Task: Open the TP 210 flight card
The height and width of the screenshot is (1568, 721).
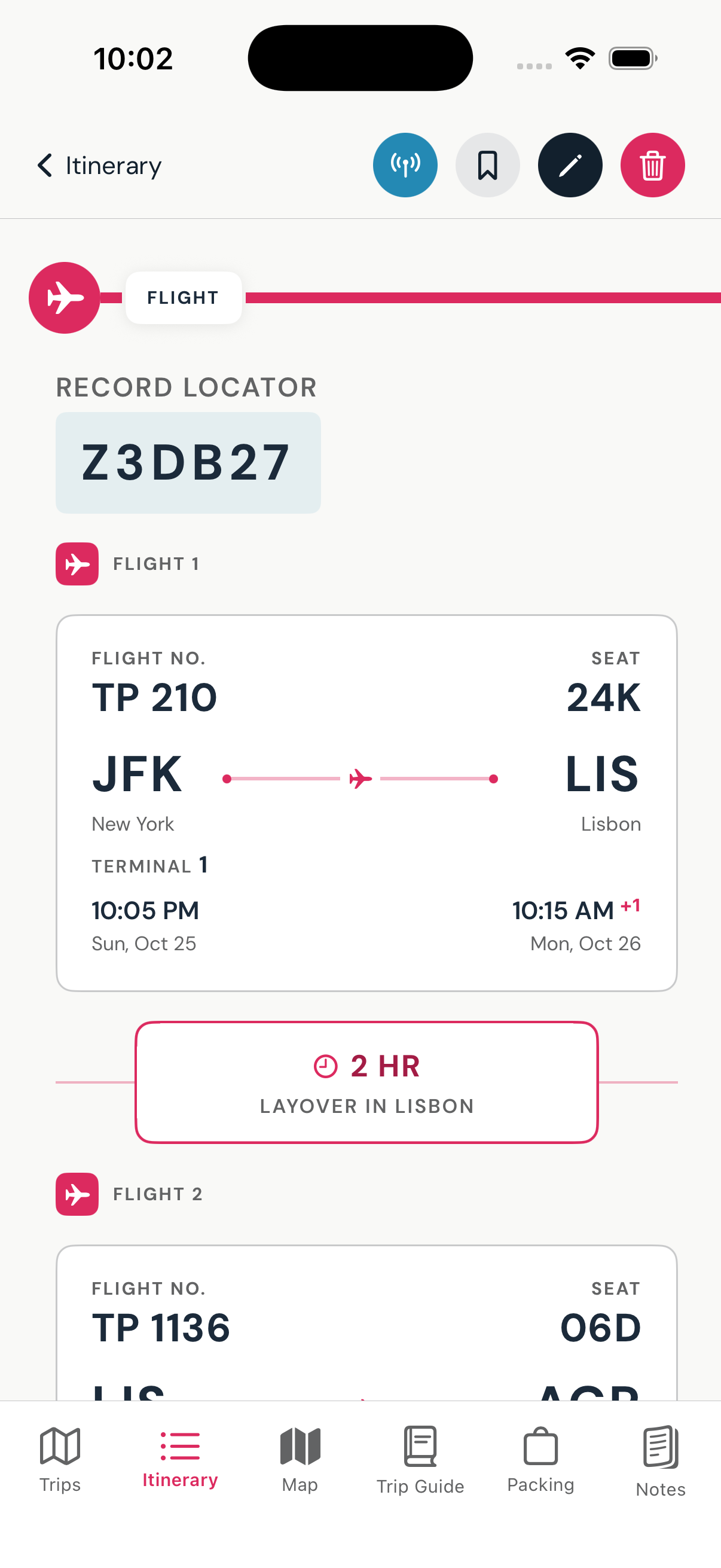Action: [x=366, y=803]
